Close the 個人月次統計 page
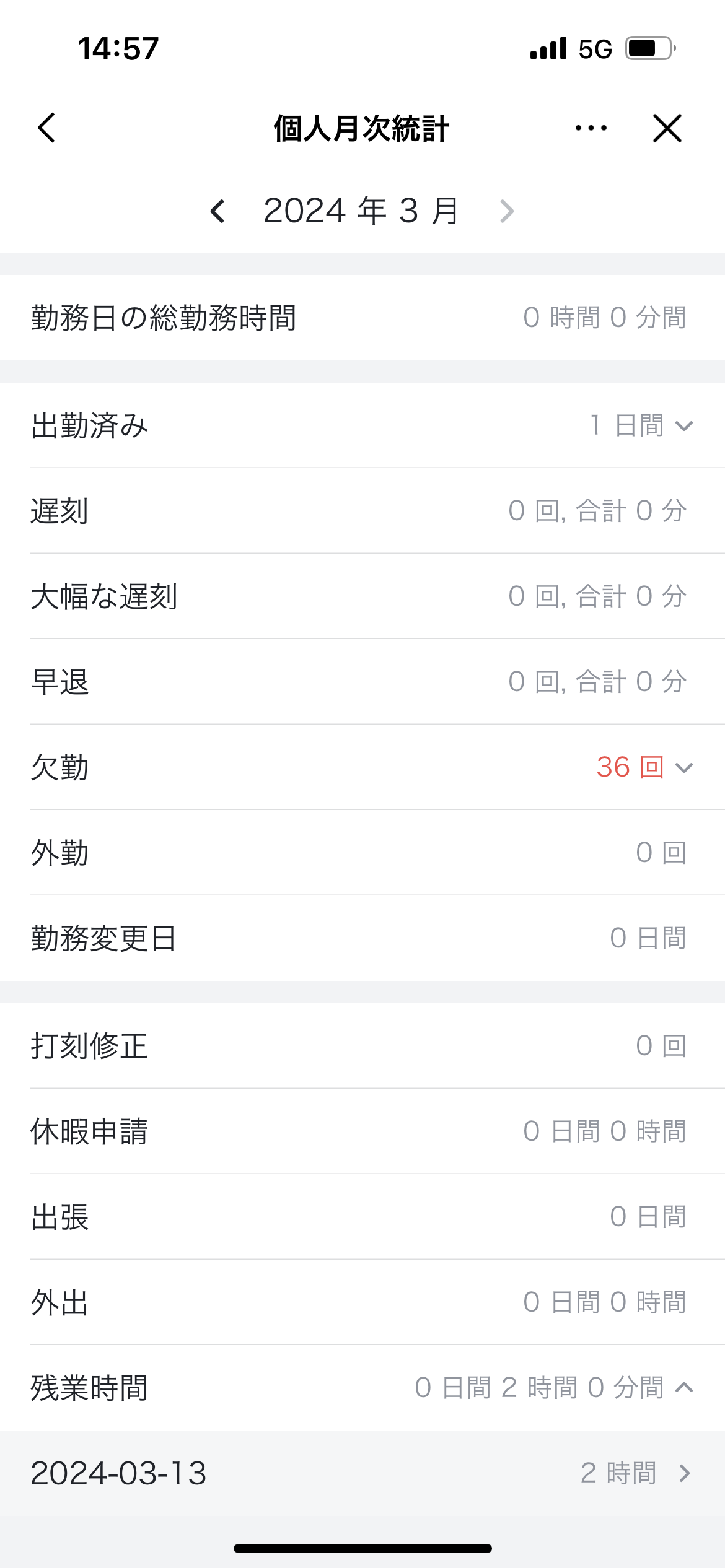Screen dimensions: 725x1568 (x=667, y=128)
